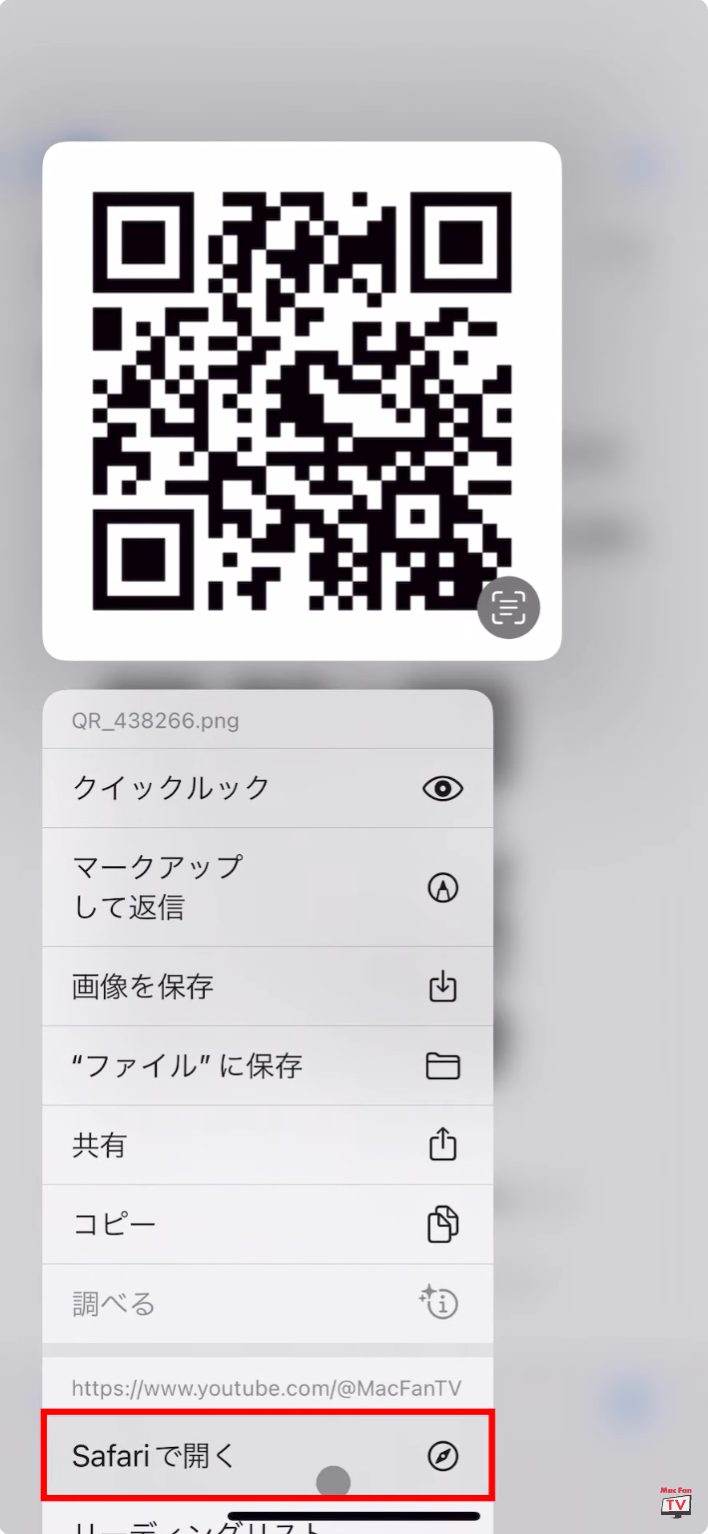The width and height of the screenshot is (708, 1534).
Task: Choose 画像を保存
Action: coord(267,986)
